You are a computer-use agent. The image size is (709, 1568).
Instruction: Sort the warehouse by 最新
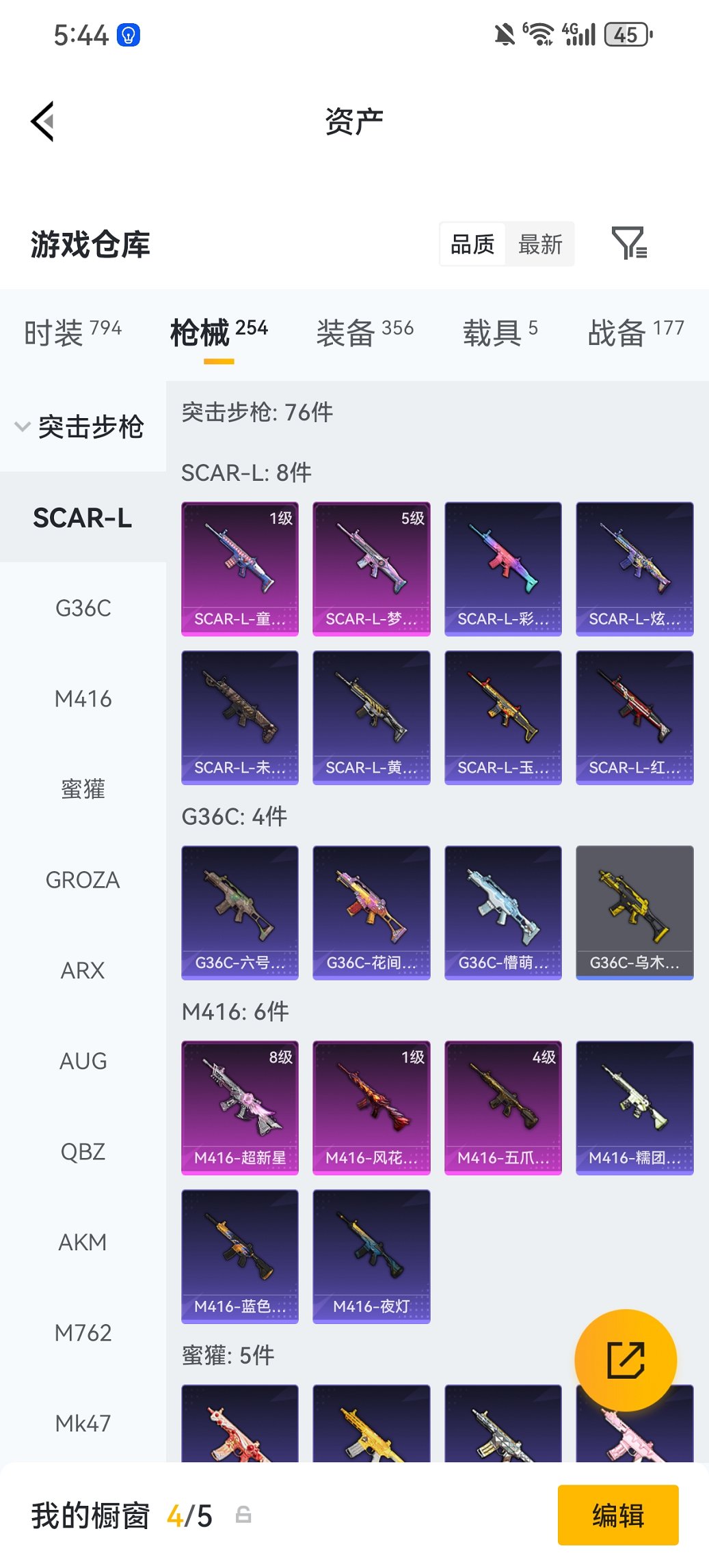pyautogui.click(x=539, y=244)
